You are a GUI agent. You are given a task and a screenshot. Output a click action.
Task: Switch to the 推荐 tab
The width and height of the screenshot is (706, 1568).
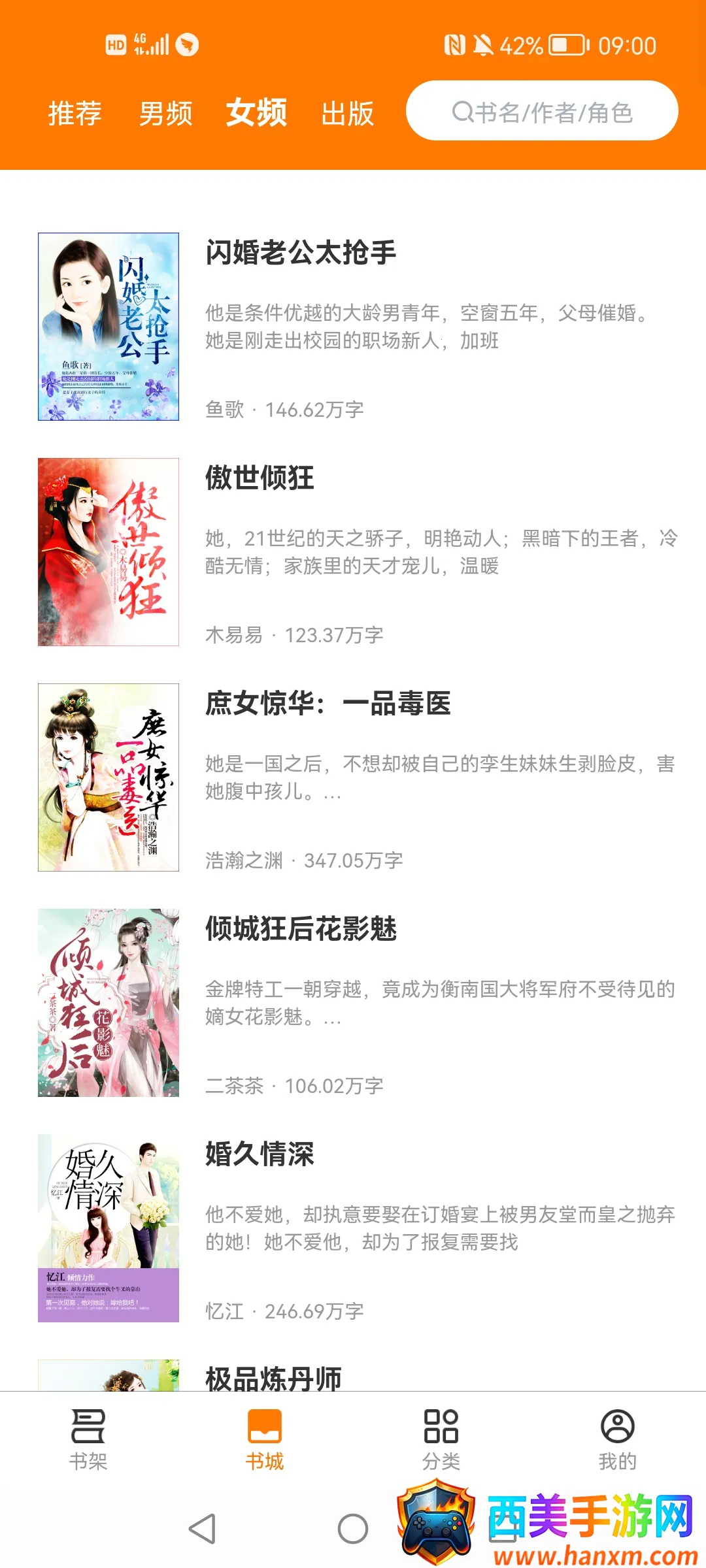pos(75,113)
